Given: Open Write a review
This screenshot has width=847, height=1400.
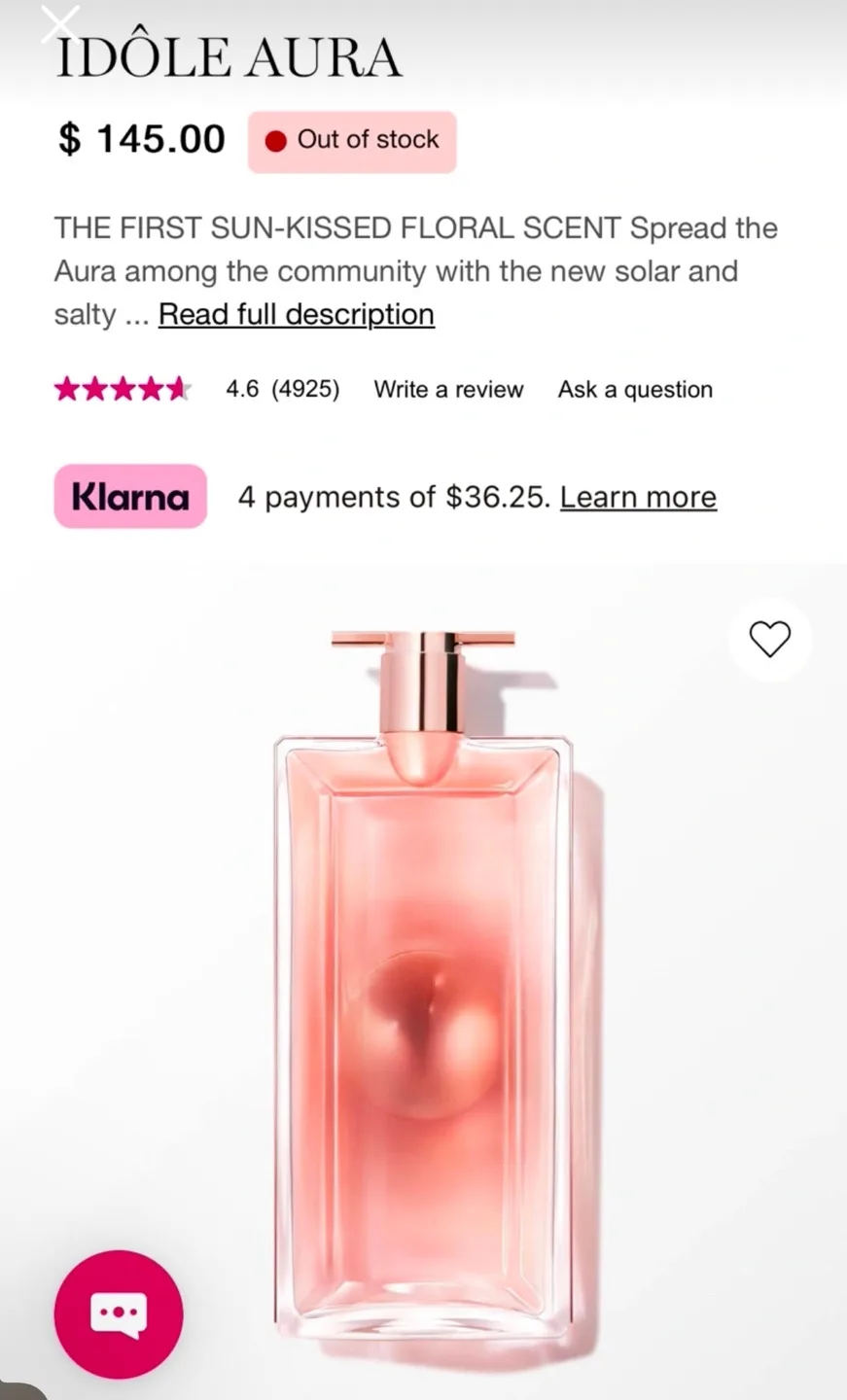Looking at the screenshot, I should tap(447, 389).
